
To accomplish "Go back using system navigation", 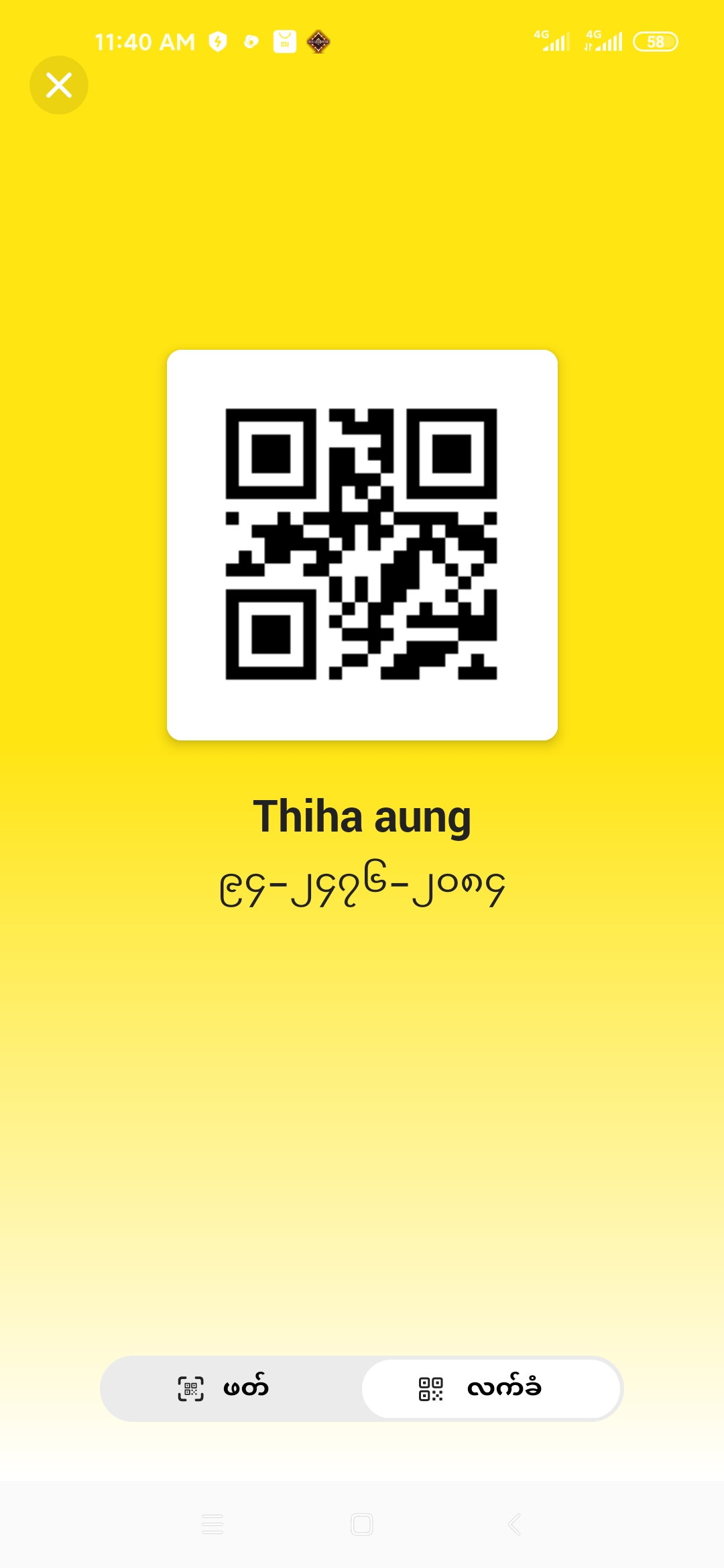I will 514,1524.
